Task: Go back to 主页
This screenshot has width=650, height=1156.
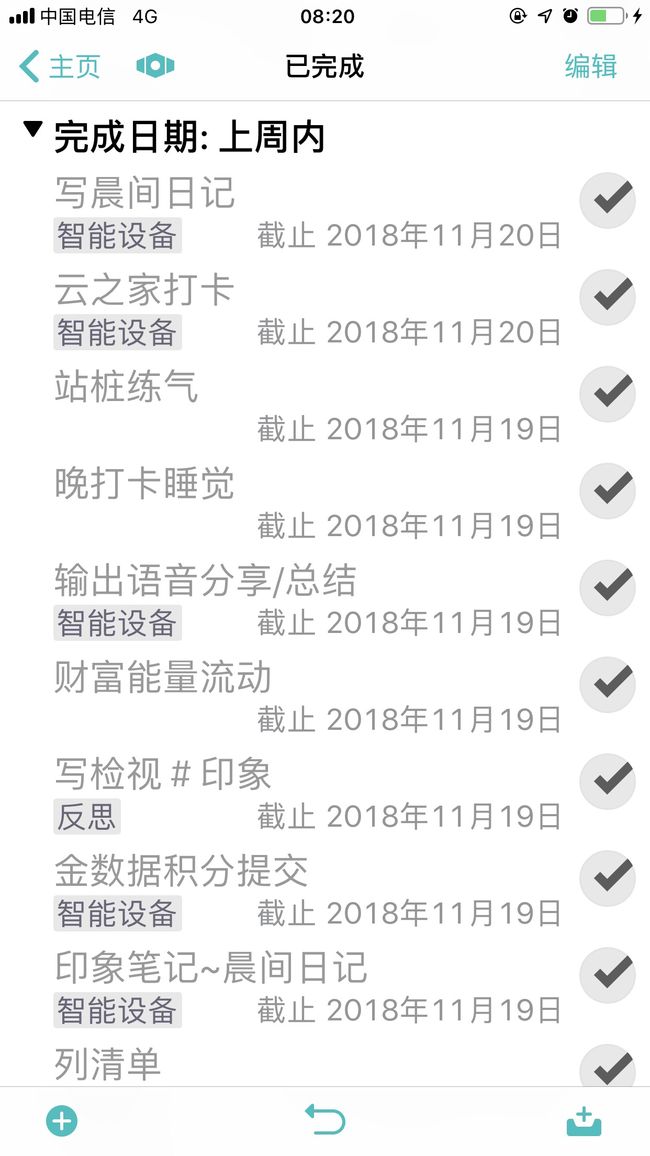Action: (x=59, y=66)
